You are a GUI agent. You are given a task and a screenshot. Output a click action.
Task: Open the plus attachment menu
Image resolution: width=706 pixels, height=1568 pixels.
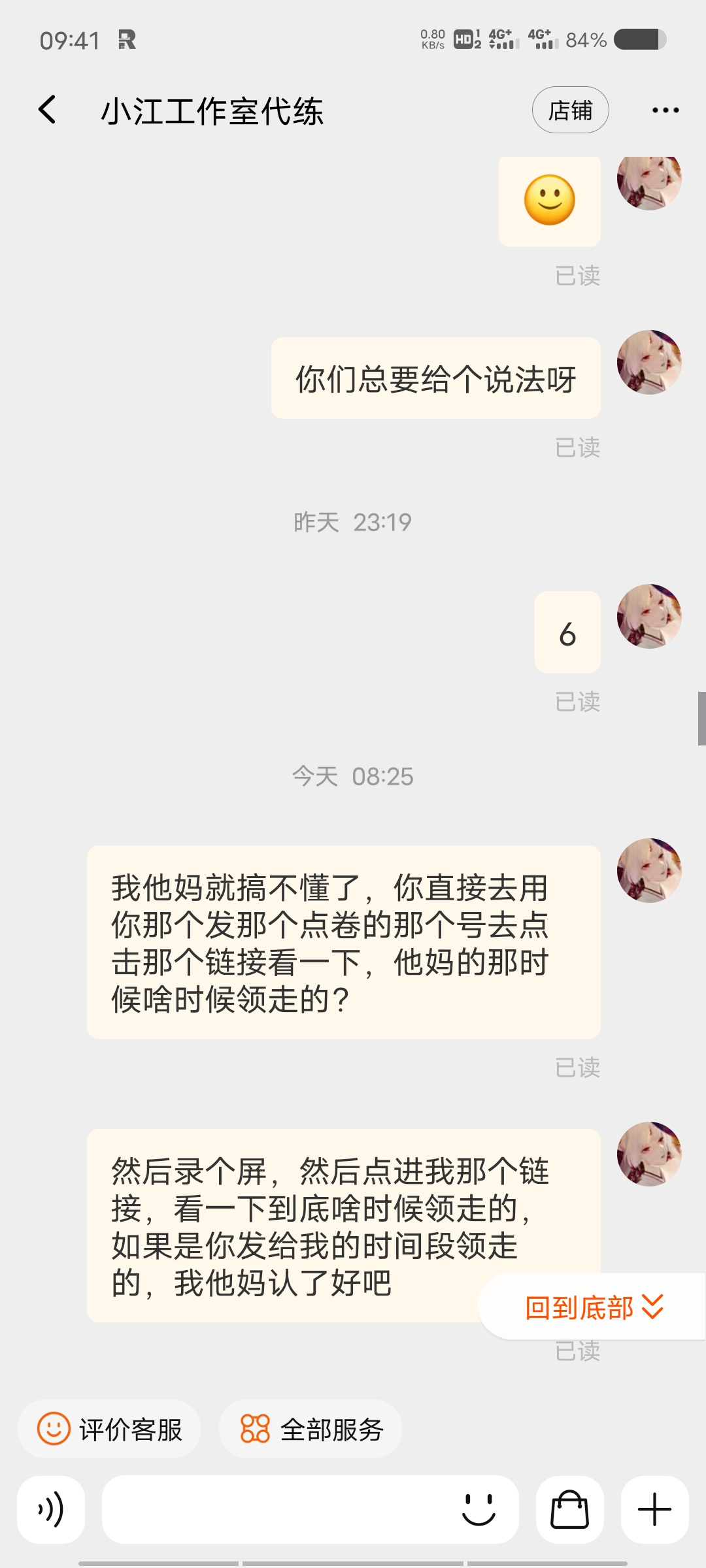point(655,1509)
